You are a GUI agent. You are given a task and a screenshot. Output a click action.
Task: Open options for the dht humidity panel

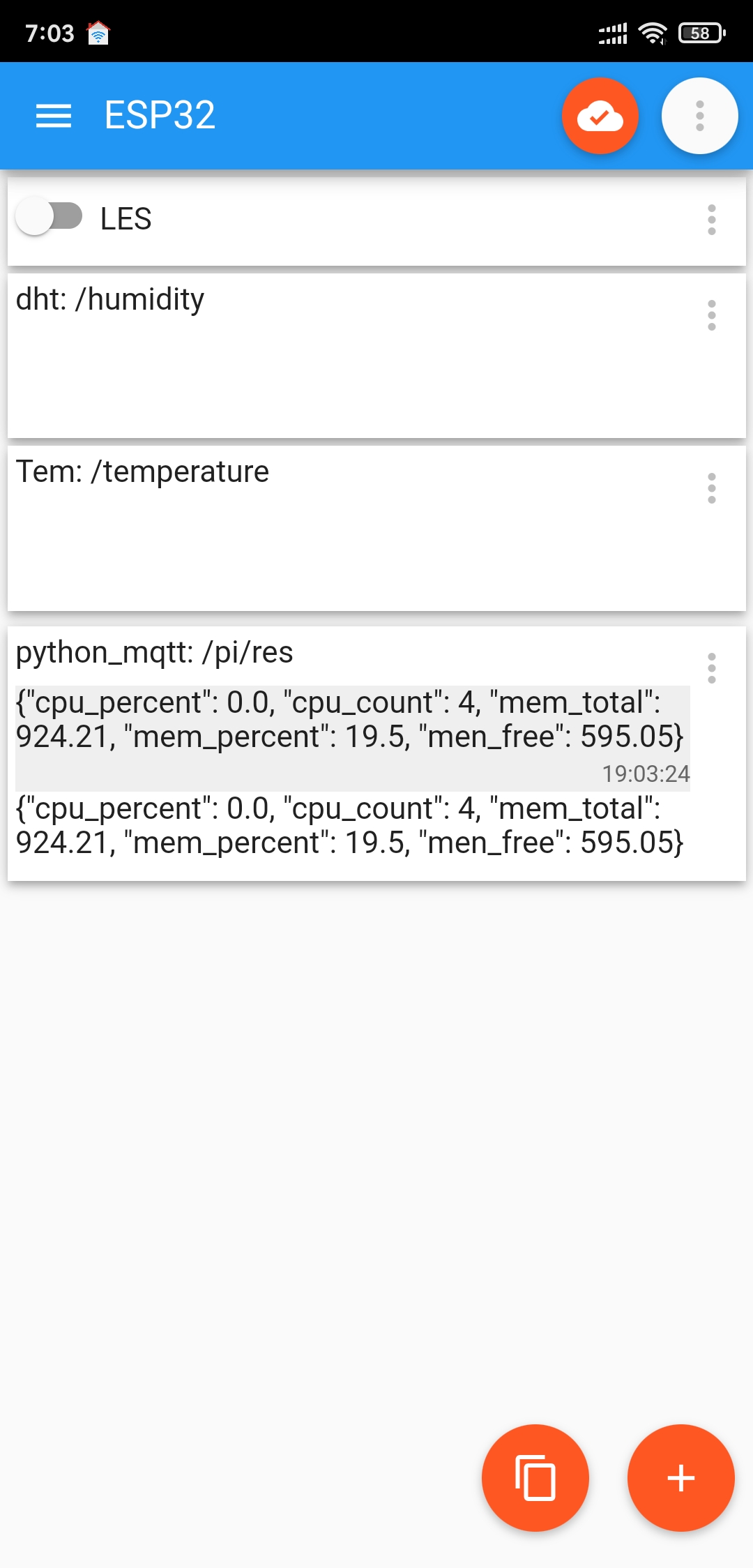click(x=711, y=315)
